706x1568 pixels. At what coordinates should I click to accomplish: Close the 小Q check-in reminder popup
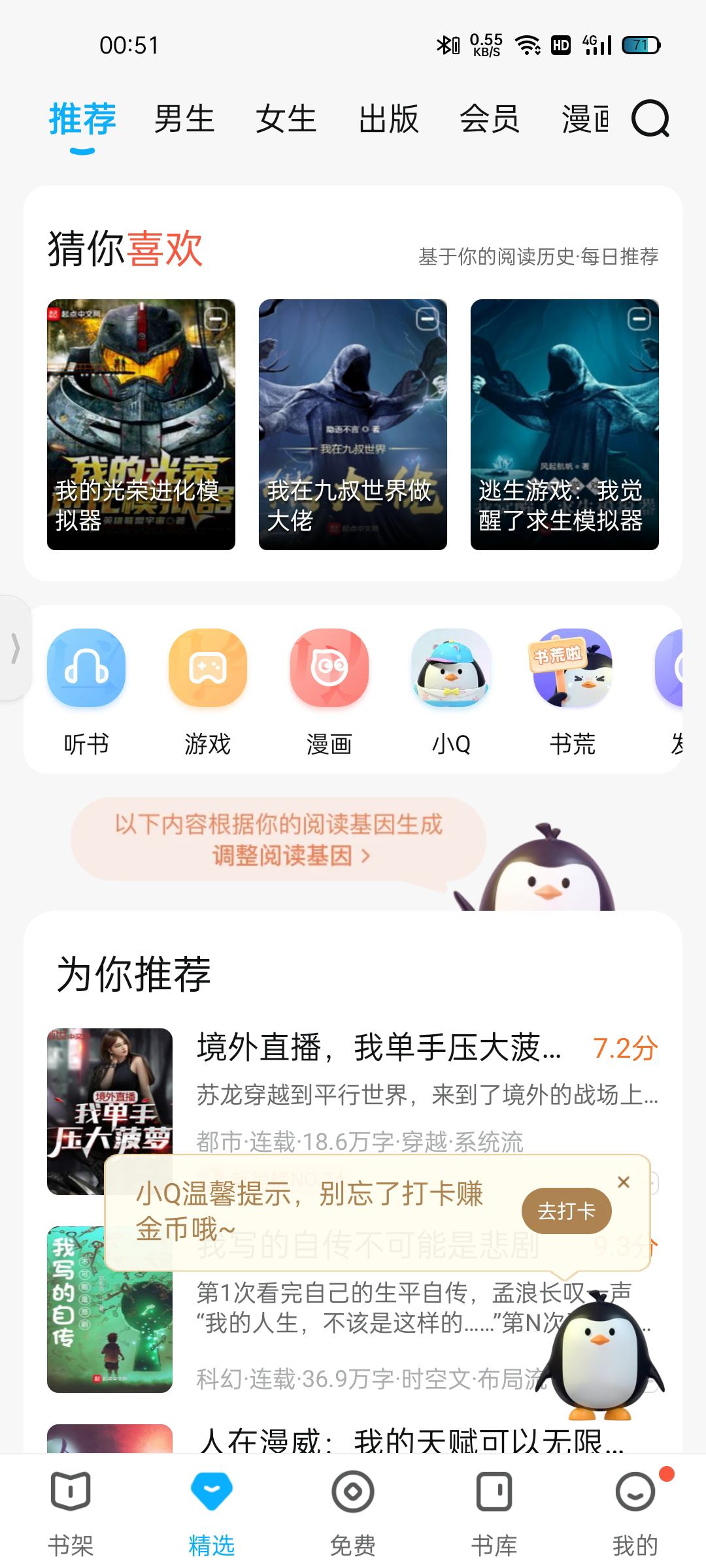(624, 1182)
